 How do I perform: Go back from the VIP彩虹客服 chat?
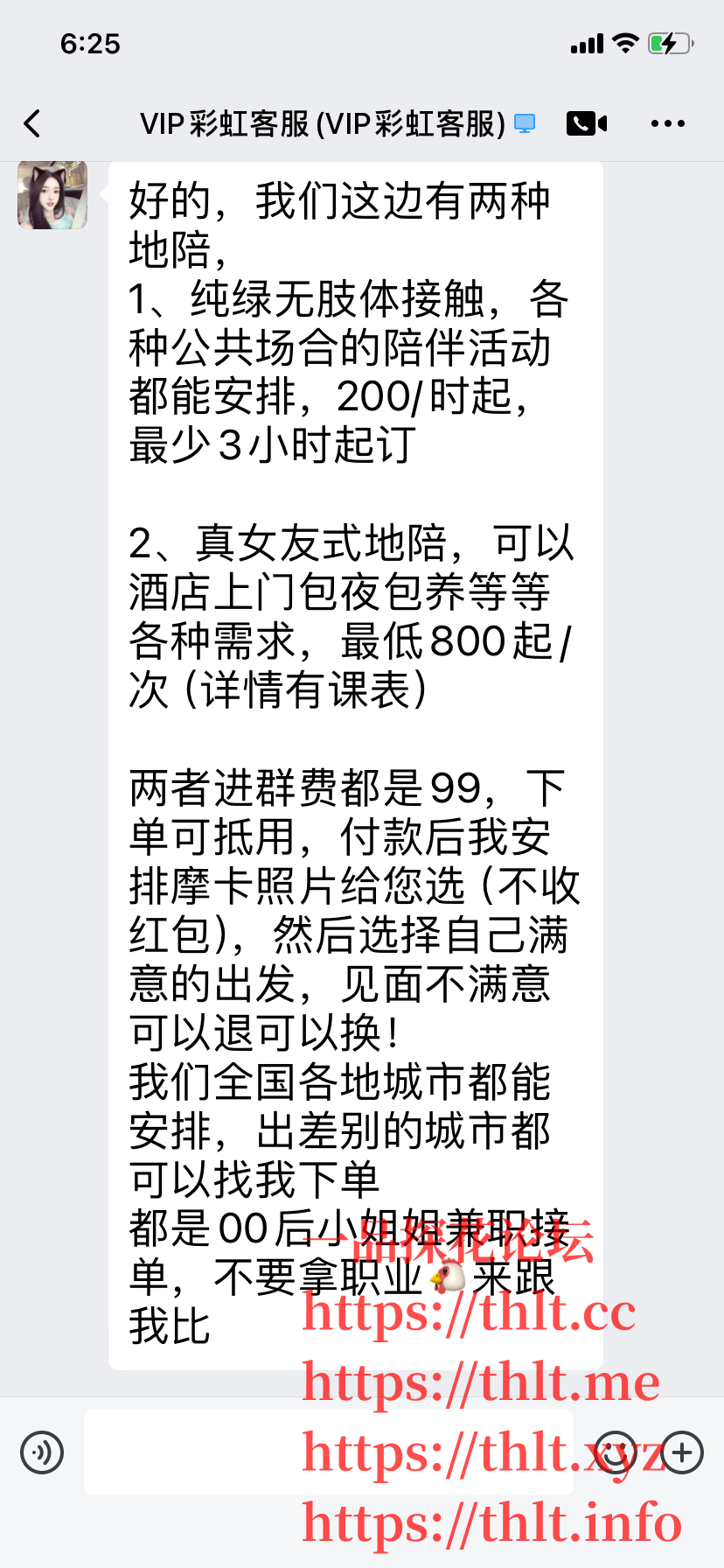coord(33,124)
